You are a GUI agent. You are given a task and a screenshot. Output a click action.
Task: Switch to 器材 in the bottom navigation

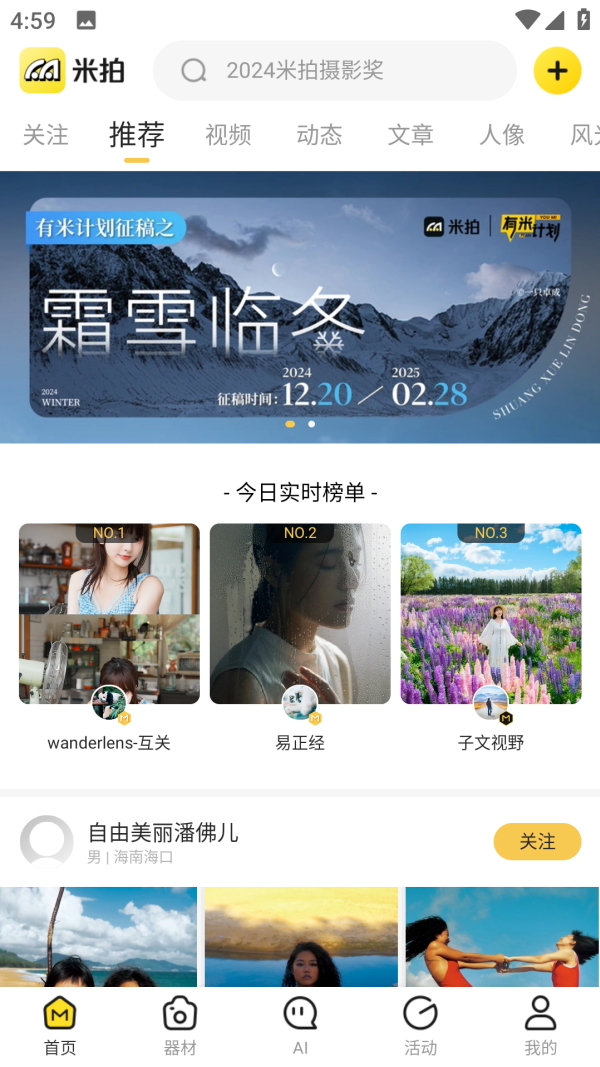[180, 1026]
